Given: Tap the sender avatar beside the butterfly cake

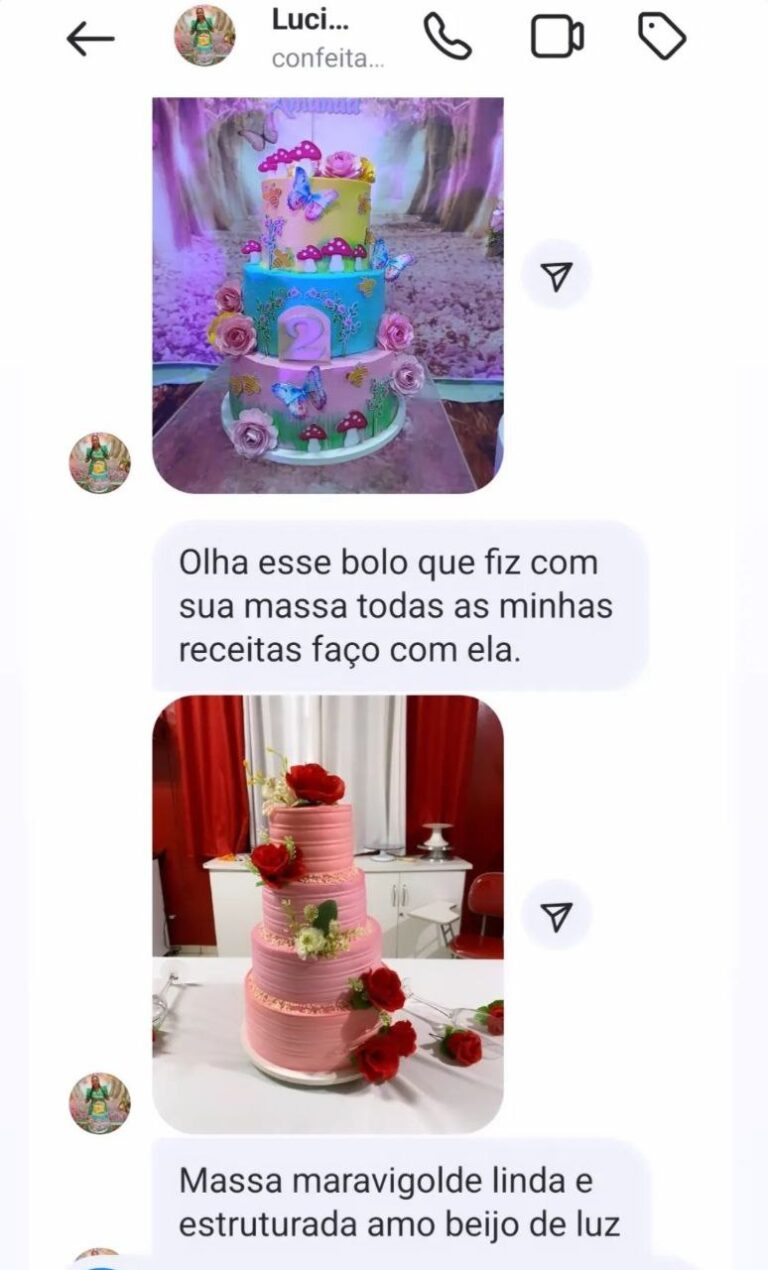Looking at the screenshot, I should [x=99, y=463].
